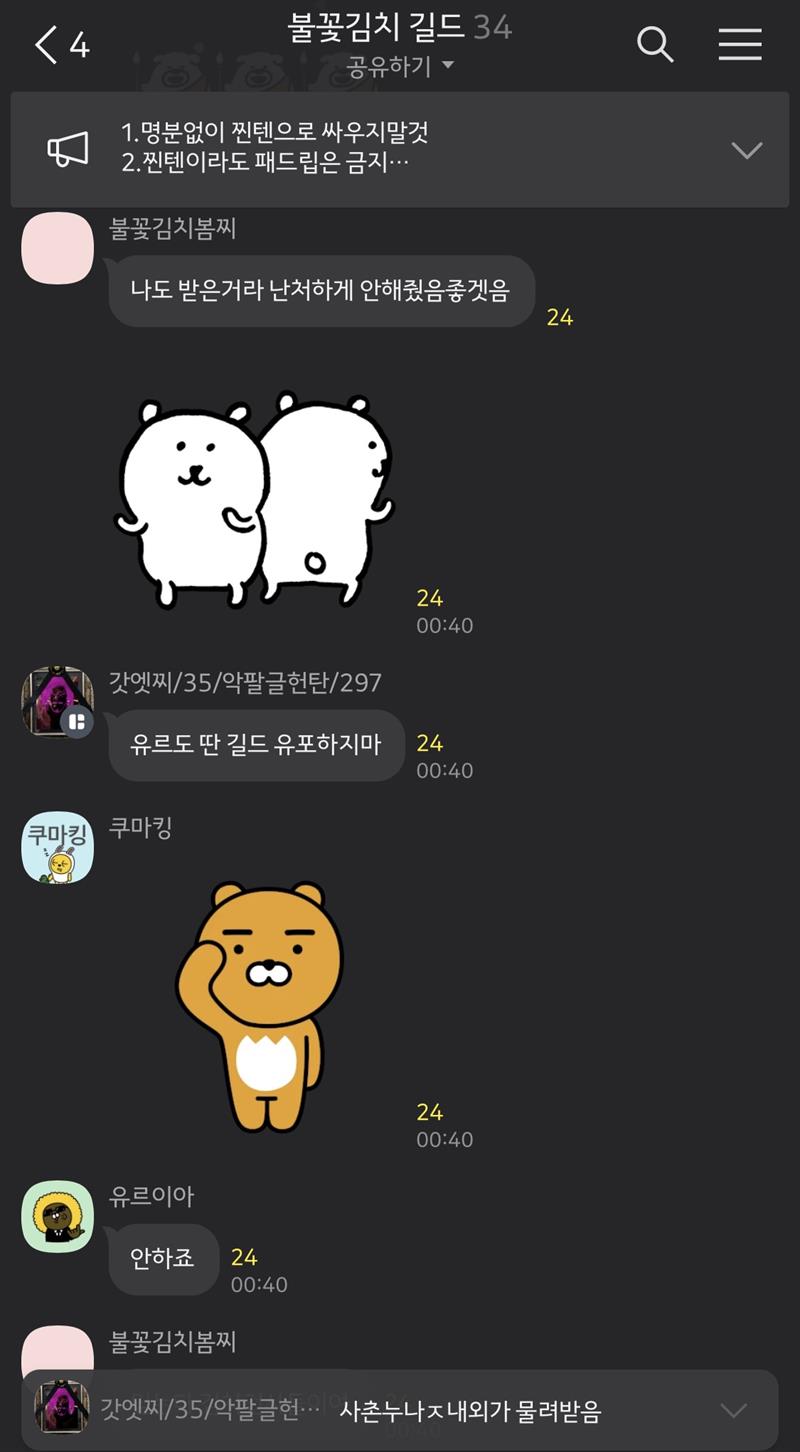The width and height of the screenshot is (800, 1452).
Task: Open 불꽃김치봄찌's profile picture
Action: 57,248
